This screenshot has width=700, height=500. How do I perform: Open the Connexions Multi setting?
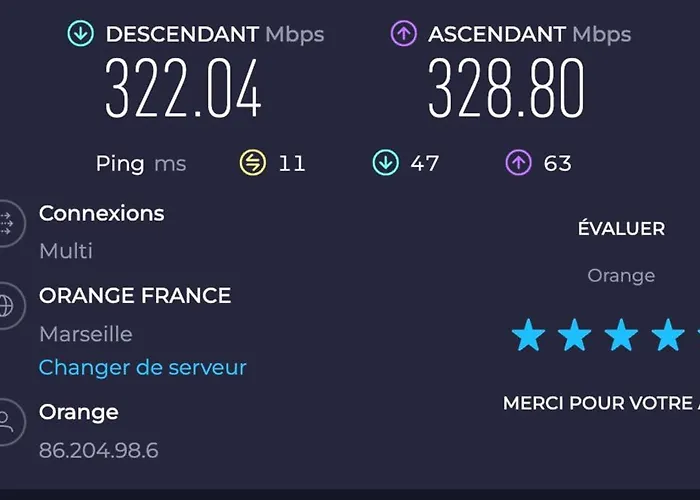(x=100, y=231)
